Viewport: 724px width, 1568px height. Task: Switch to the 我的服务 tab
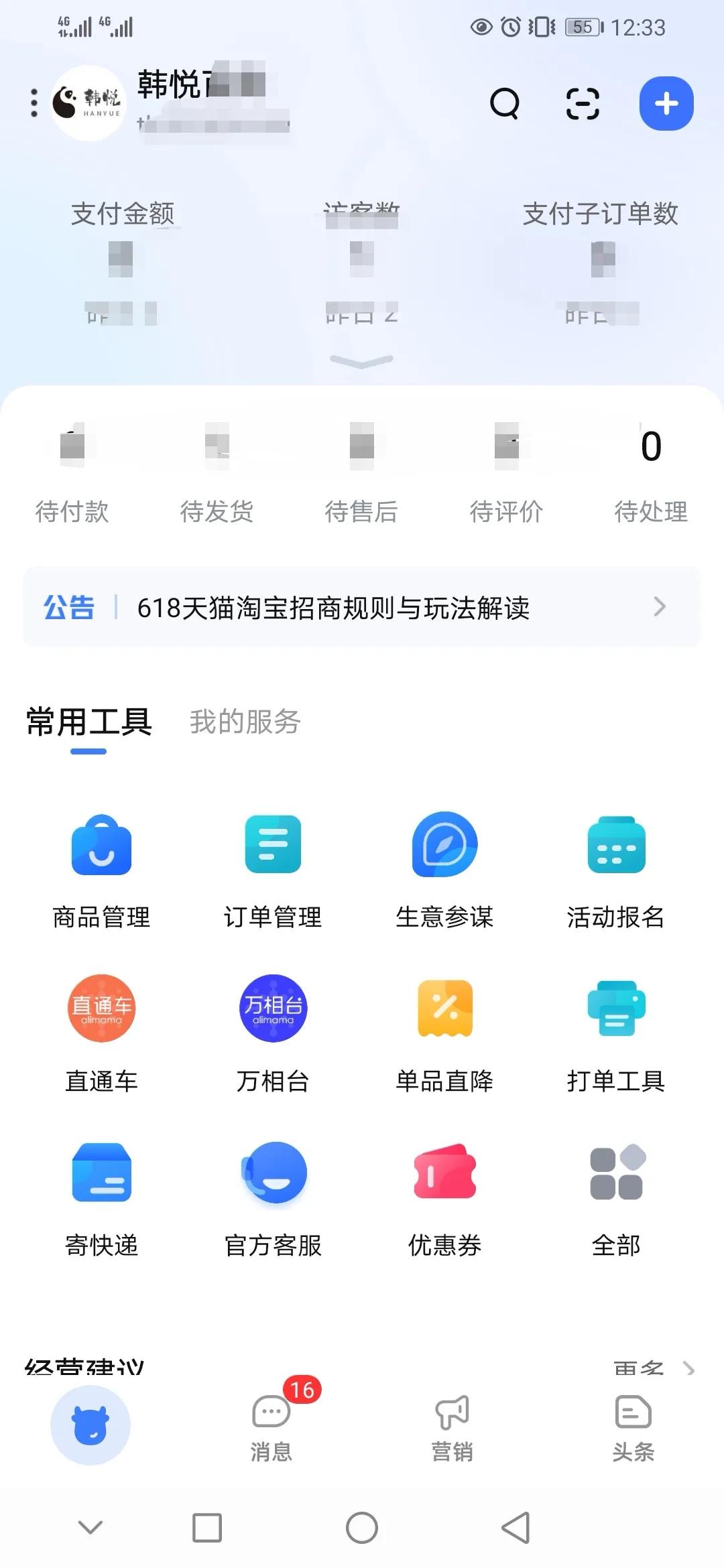point(244,722)
